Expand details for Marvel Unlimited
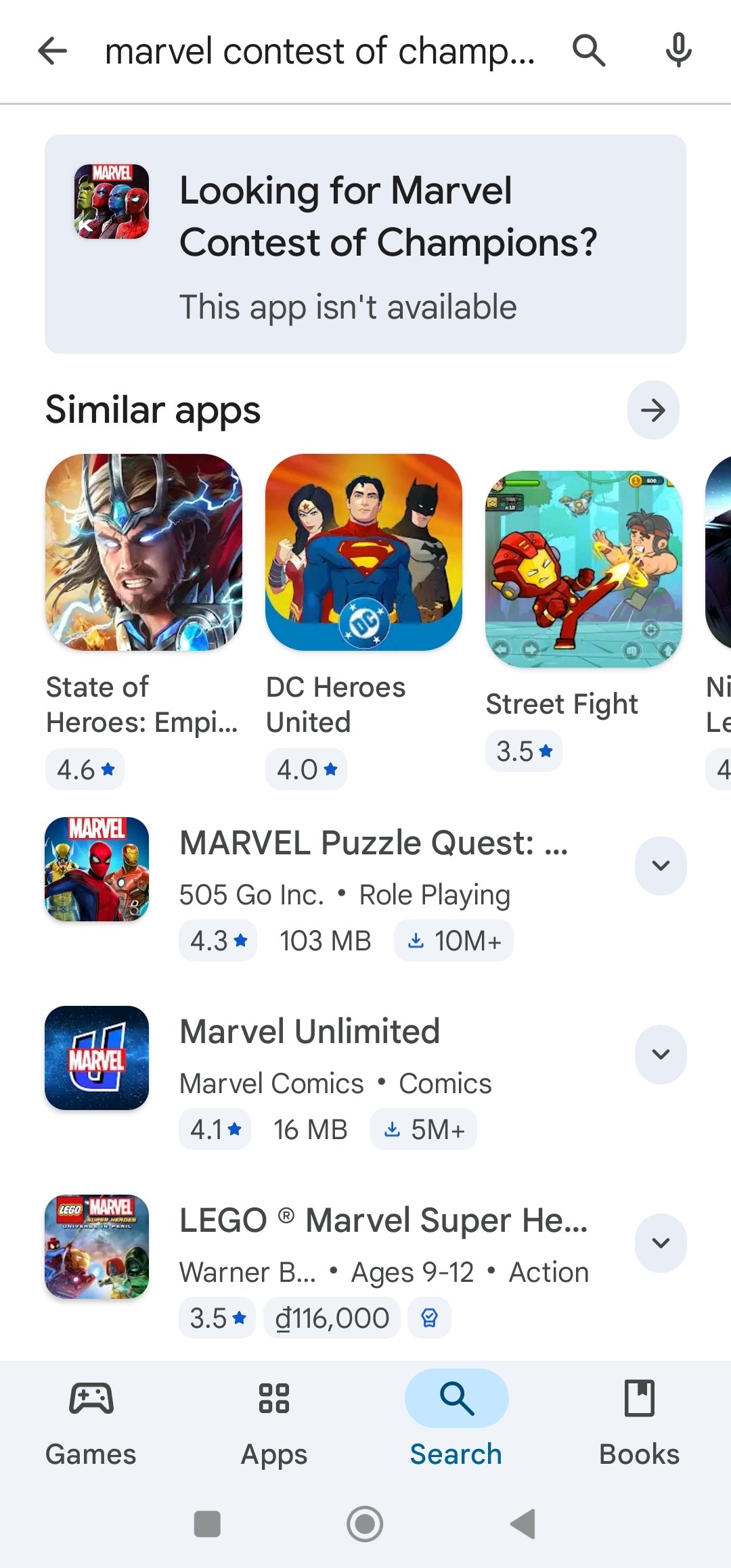The height and width of the screenshot is (1568, 731). coord(661,1055)
